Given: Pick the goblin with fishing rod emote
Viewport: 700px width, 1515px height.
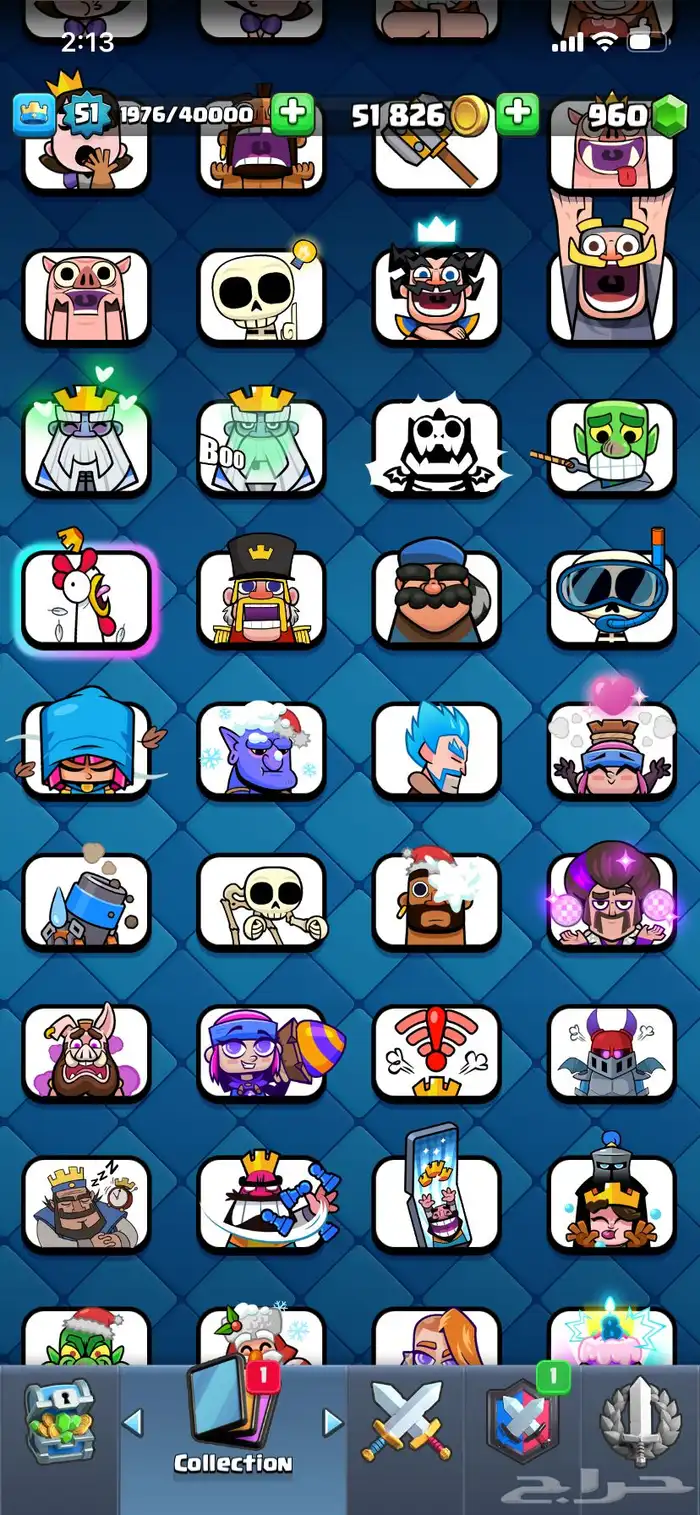Looking at the screenshot, I should [x=611, y=447].
